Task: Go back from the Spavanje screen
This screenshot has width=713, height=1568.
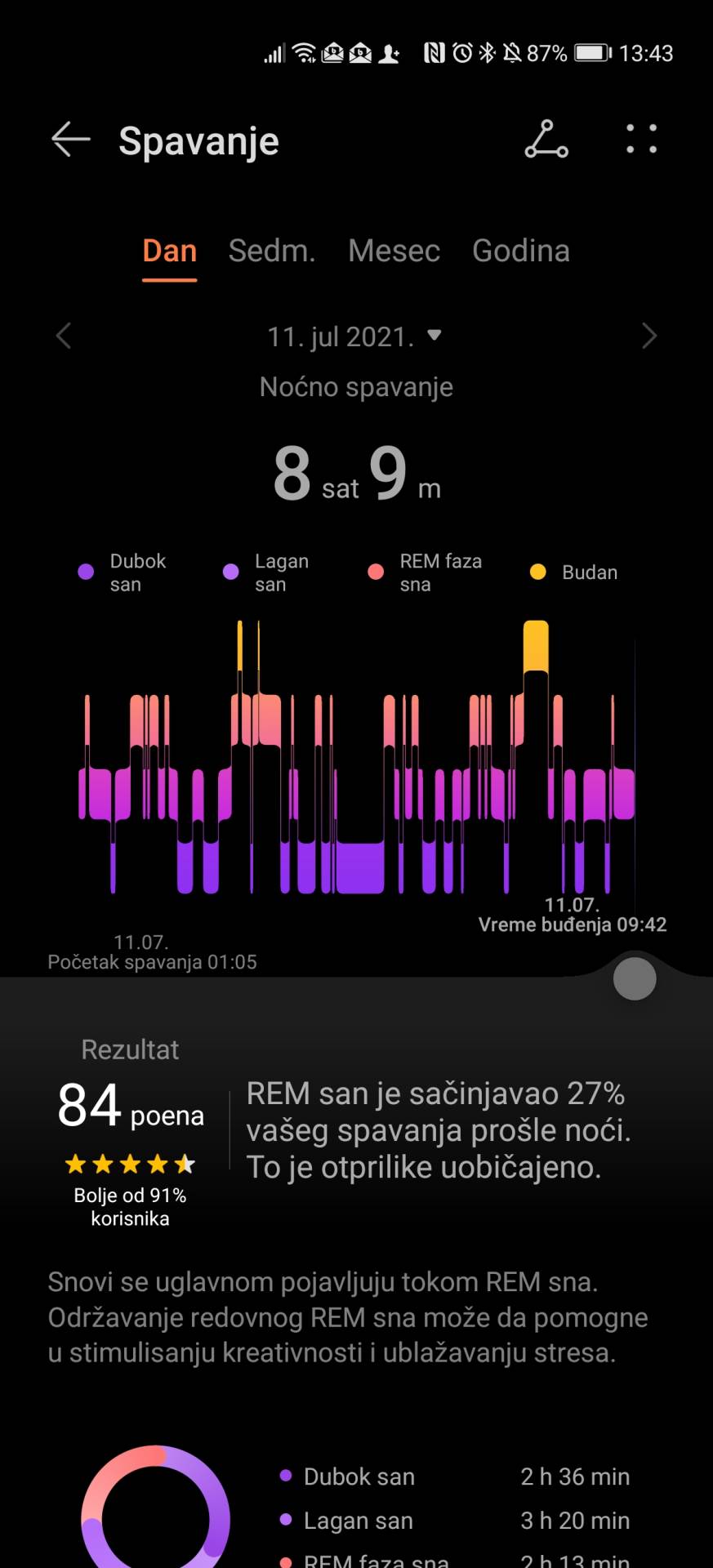Action: [x=70, y=140]
